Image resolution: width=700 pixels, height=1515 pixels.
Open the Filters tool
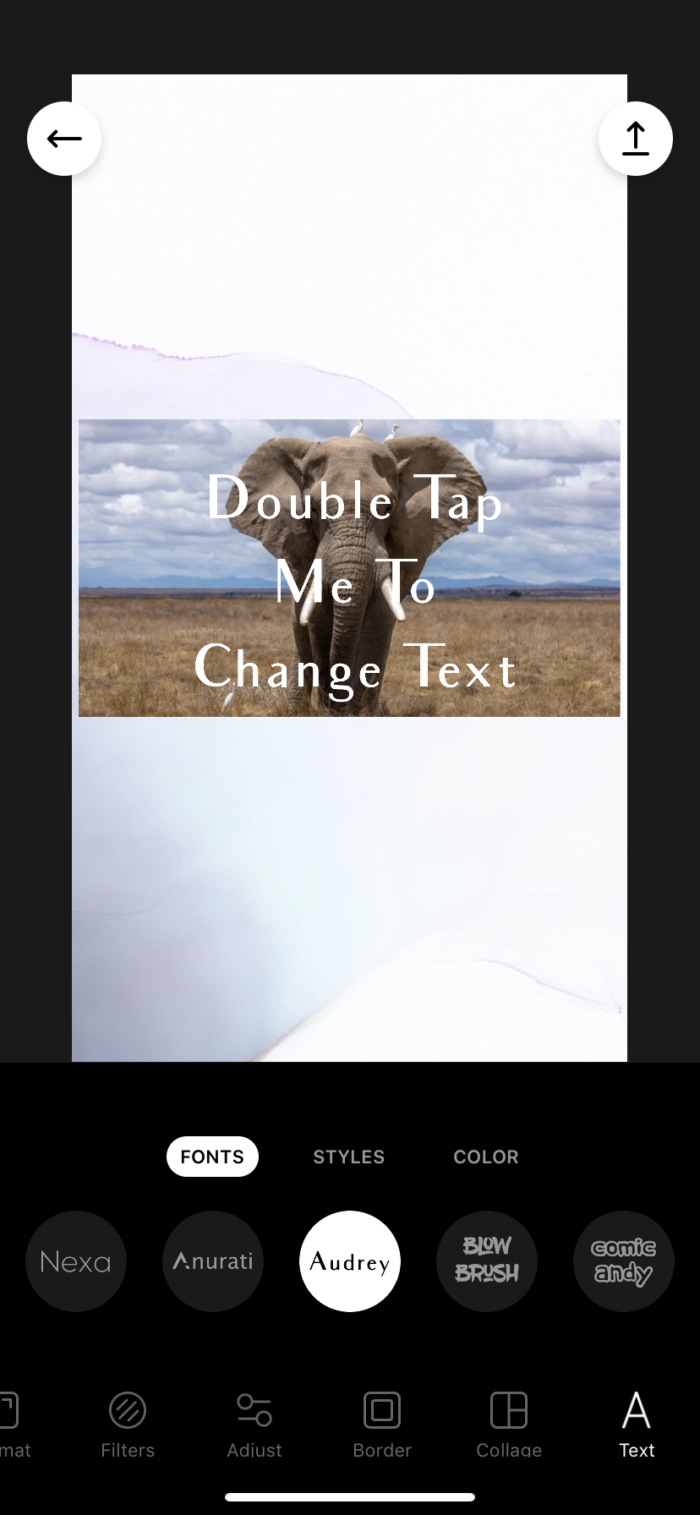[x=128, y=1424]
